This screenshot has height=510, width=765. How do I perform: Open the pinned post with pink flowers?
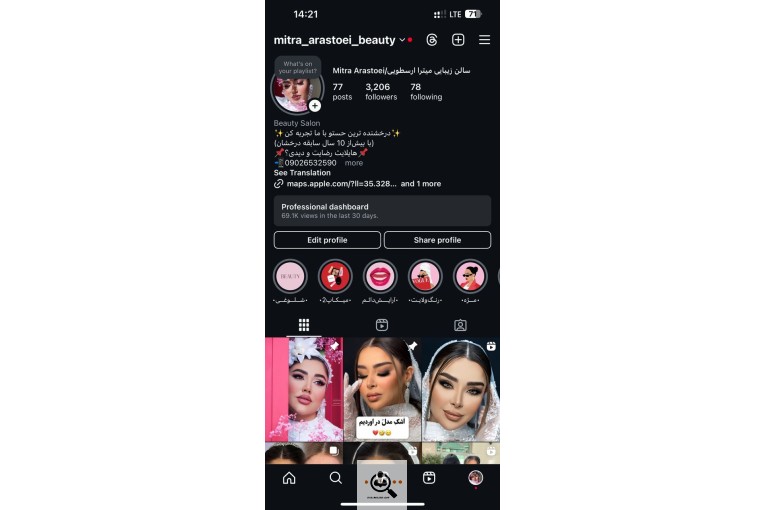click(303, 390)
